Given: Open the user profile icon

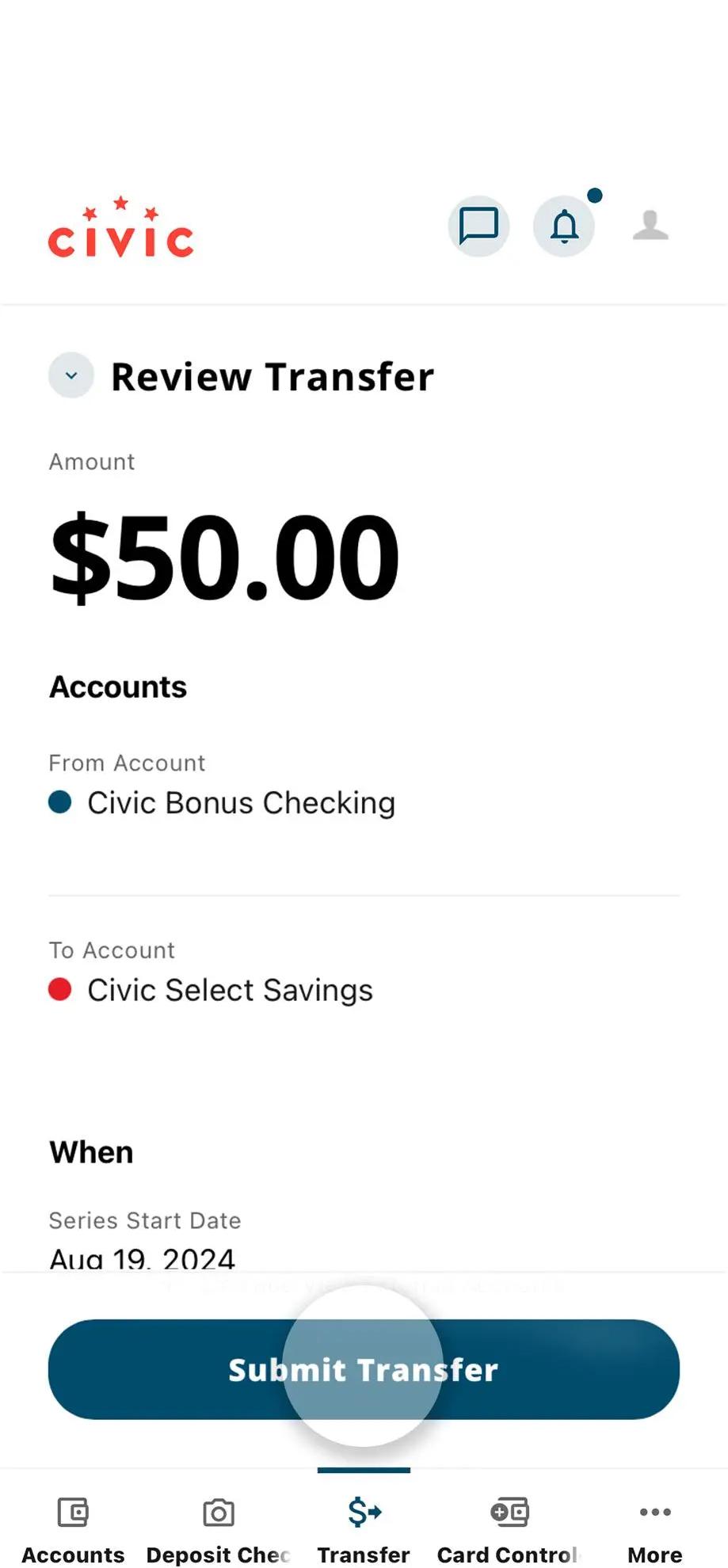Looking at the screenshot, I should coord(650,226).
